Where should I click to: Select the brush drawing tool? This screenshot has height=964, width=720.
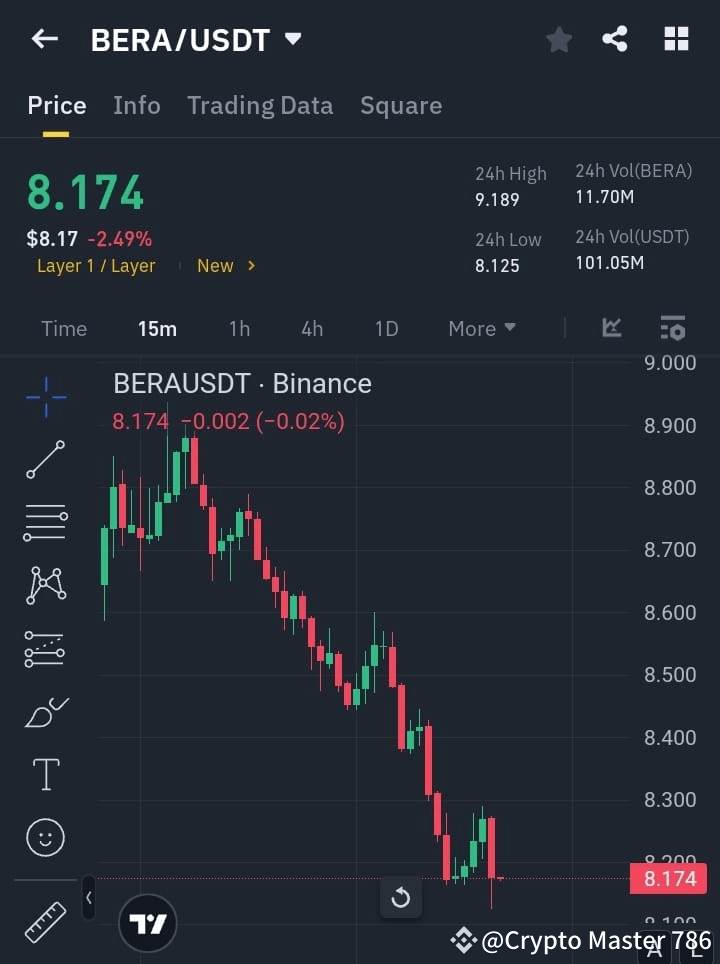coord(45,712)
